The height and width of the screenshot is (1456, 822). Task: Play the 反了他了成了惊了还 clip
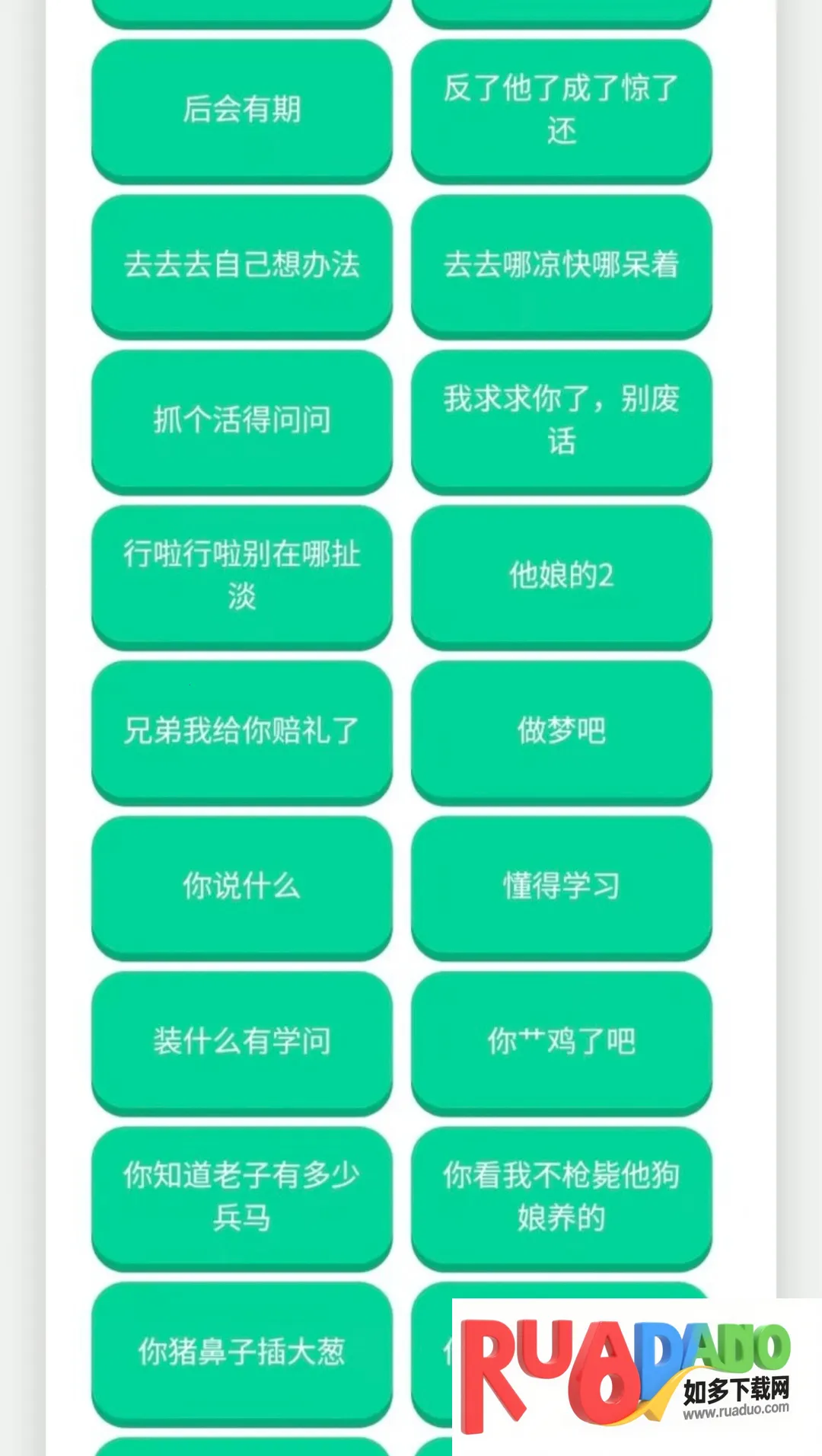pos(561,109)
